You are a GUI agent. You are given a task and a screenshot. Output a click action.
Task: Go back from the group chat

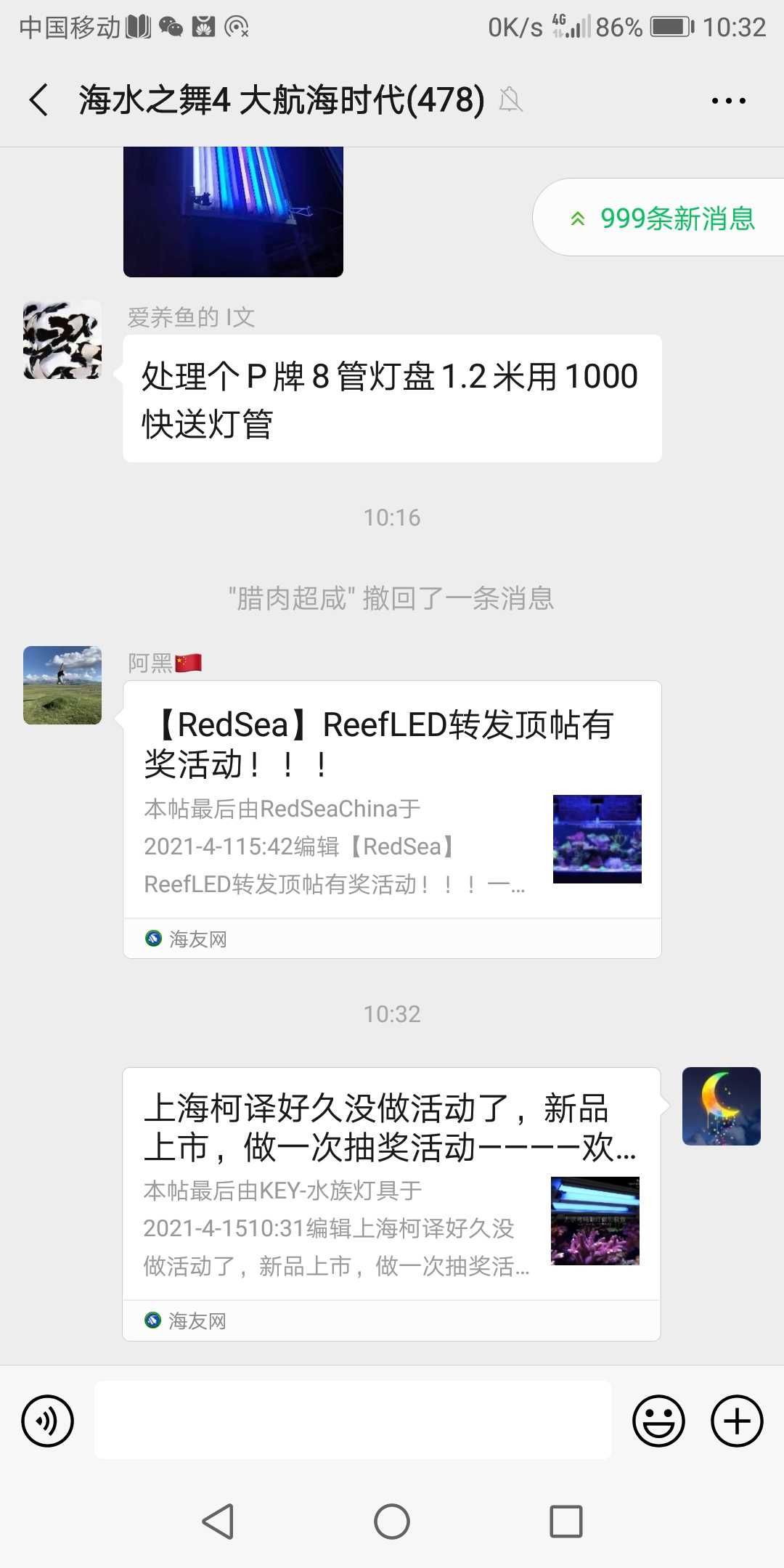[x=40, y=99]
